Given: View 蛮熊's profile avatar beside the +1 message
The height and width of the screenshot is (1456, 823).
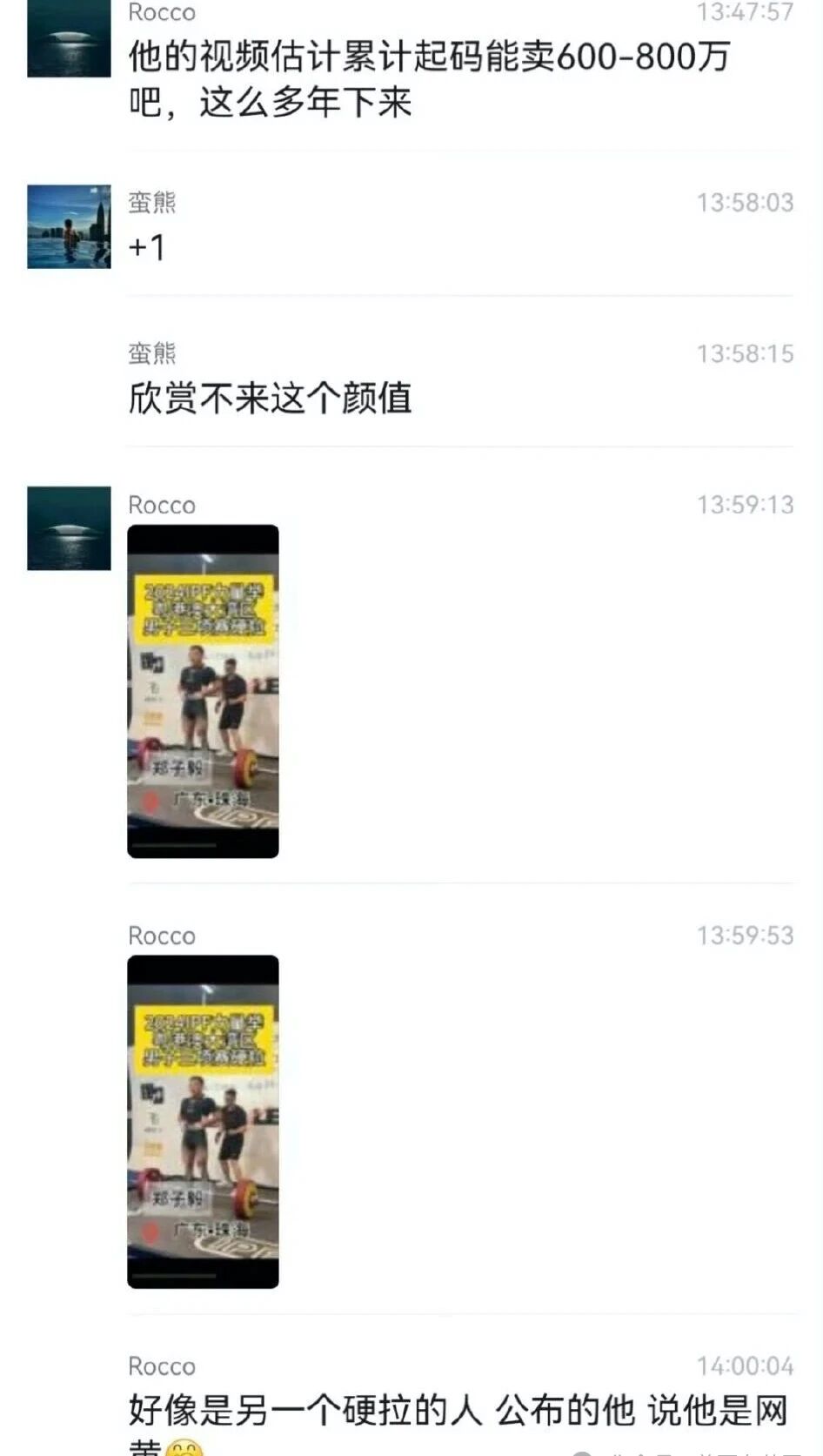Looking at the screenshot, I should [69, 226].
